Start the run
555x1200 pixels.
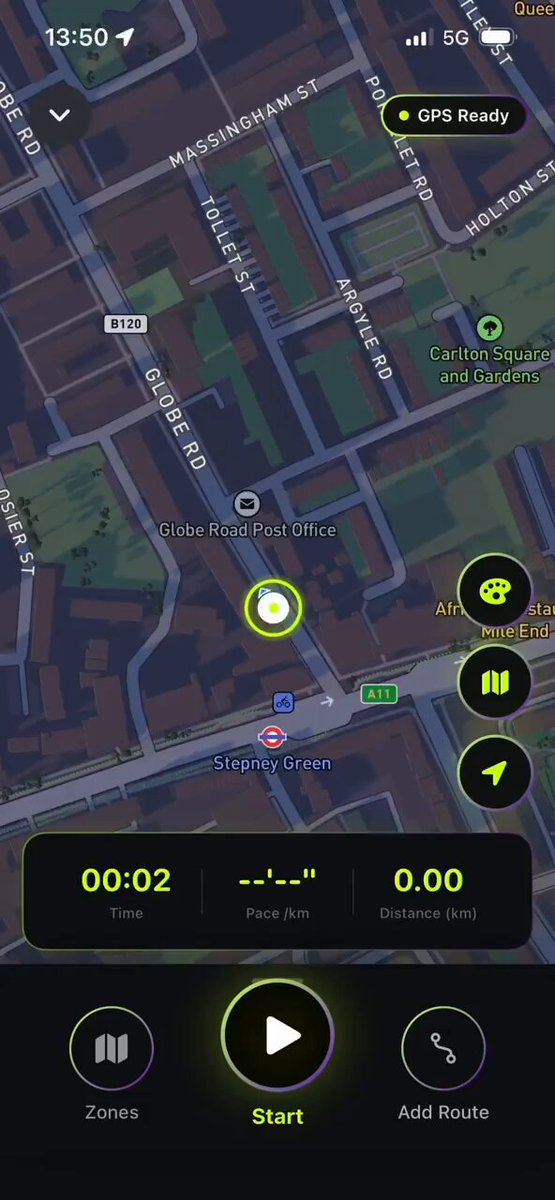277,1037
